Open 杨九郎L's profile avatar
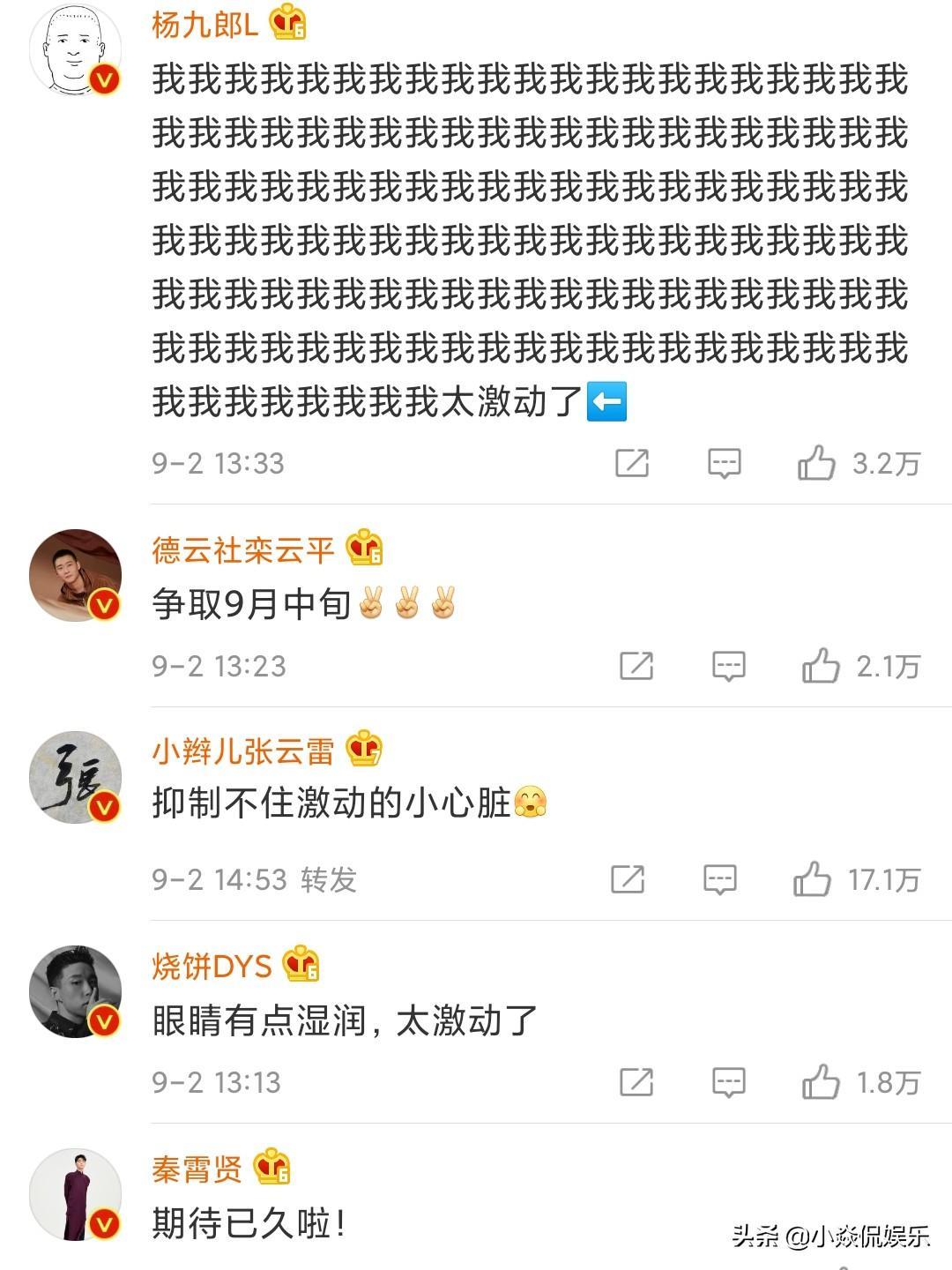952x1270 pixels. 74,49
